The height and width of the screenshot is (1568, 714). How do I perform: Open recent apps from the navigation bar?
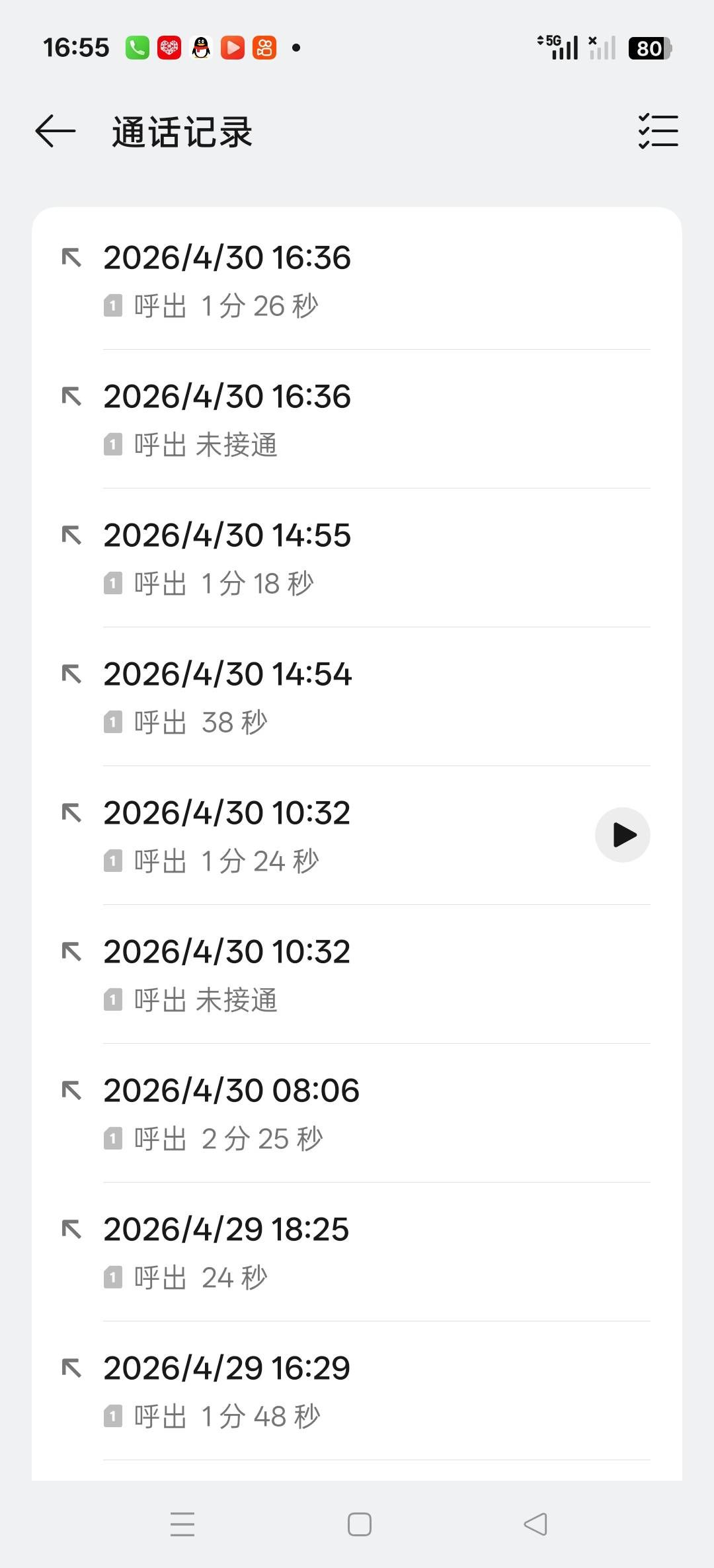click(182, 1524)
